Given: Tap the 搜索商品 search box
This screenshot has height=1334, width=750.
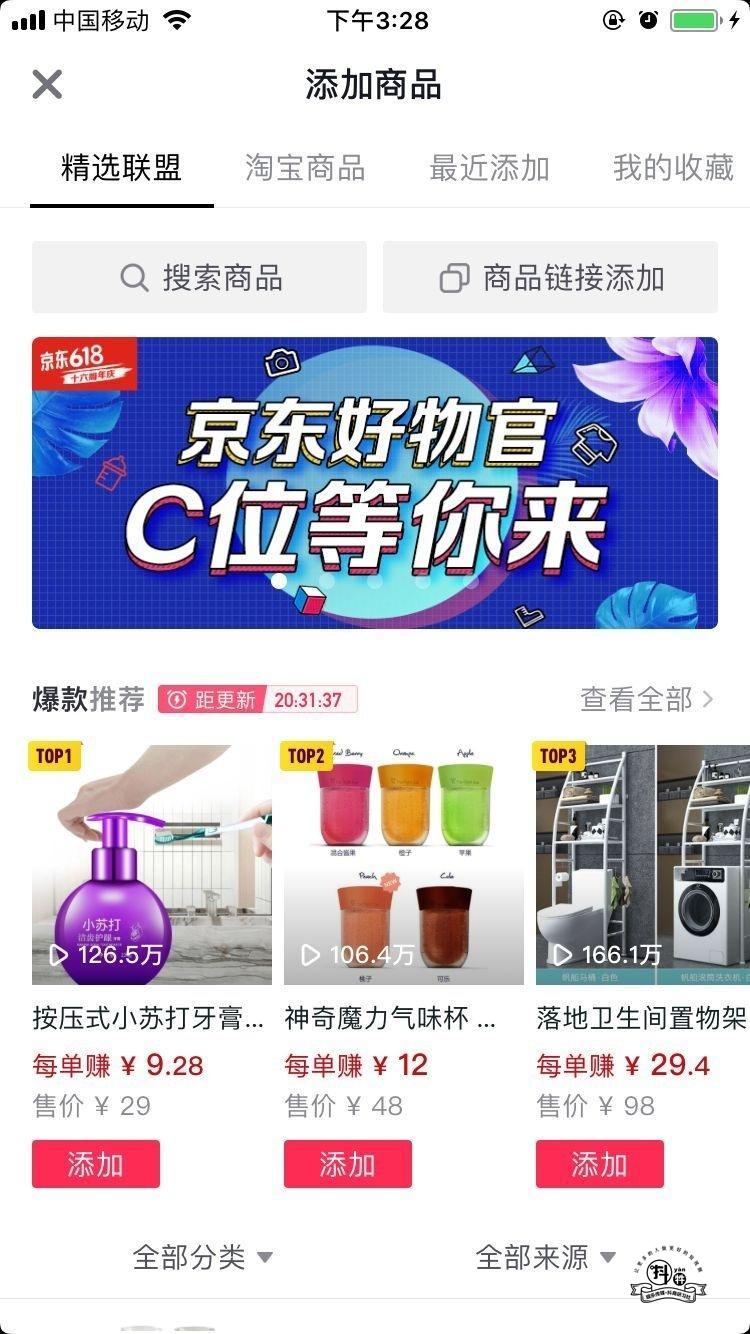Looking at the screenshot, I should [199, 277].
